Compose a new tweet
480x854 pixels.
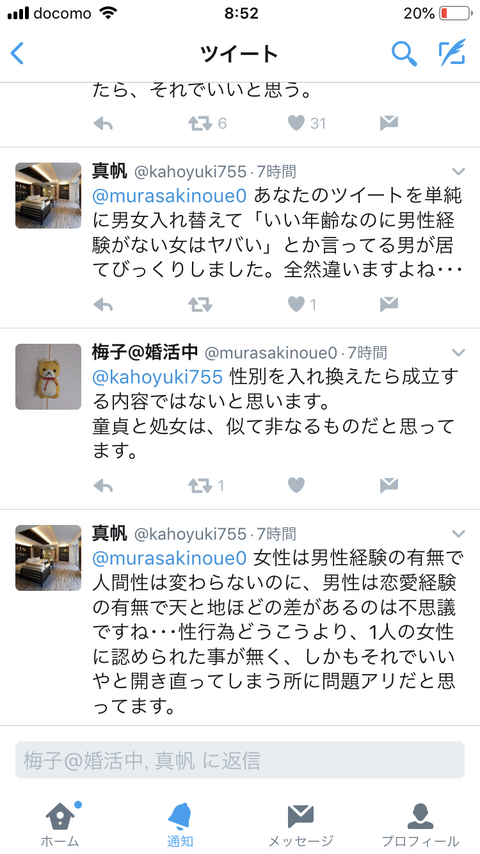point(452,53)
